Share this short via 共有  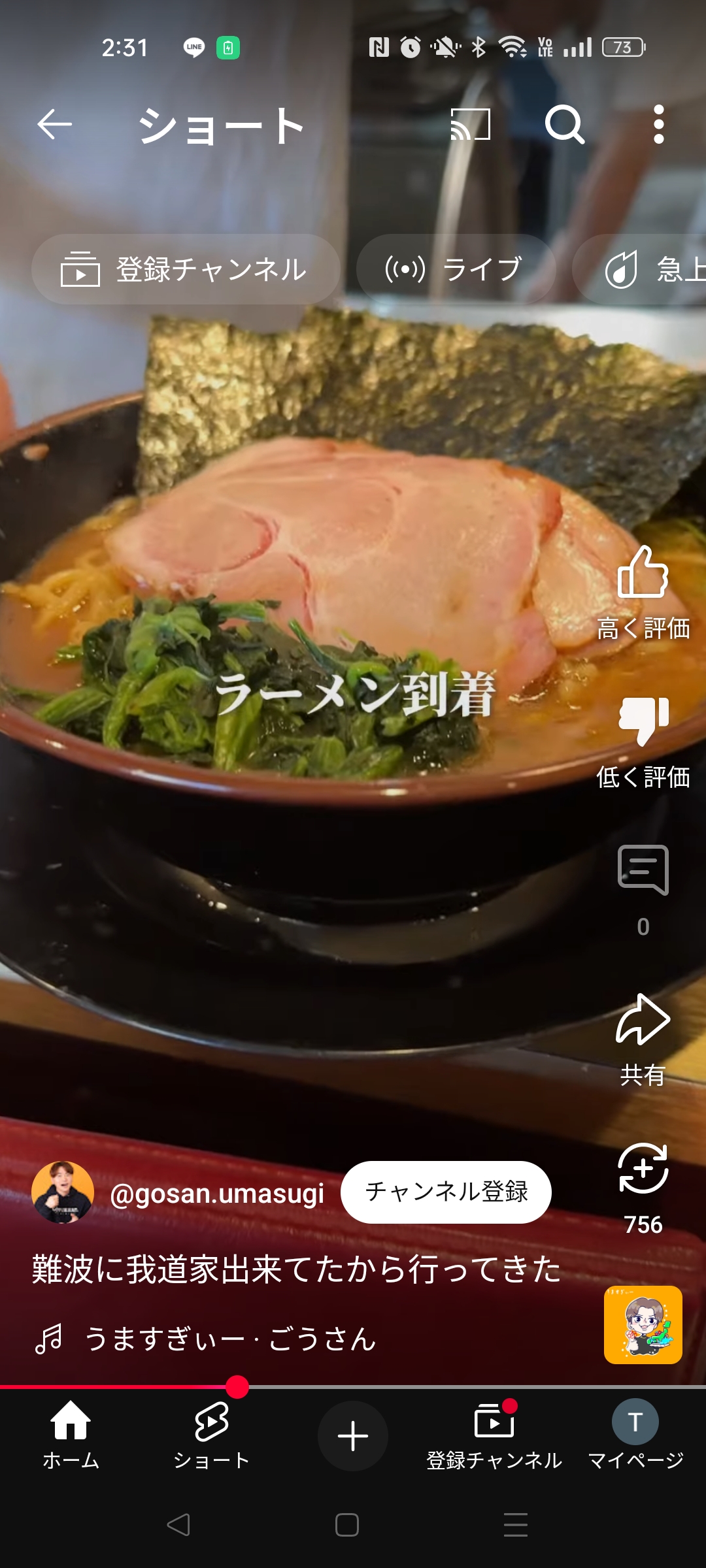click(x=643, y=1040)
